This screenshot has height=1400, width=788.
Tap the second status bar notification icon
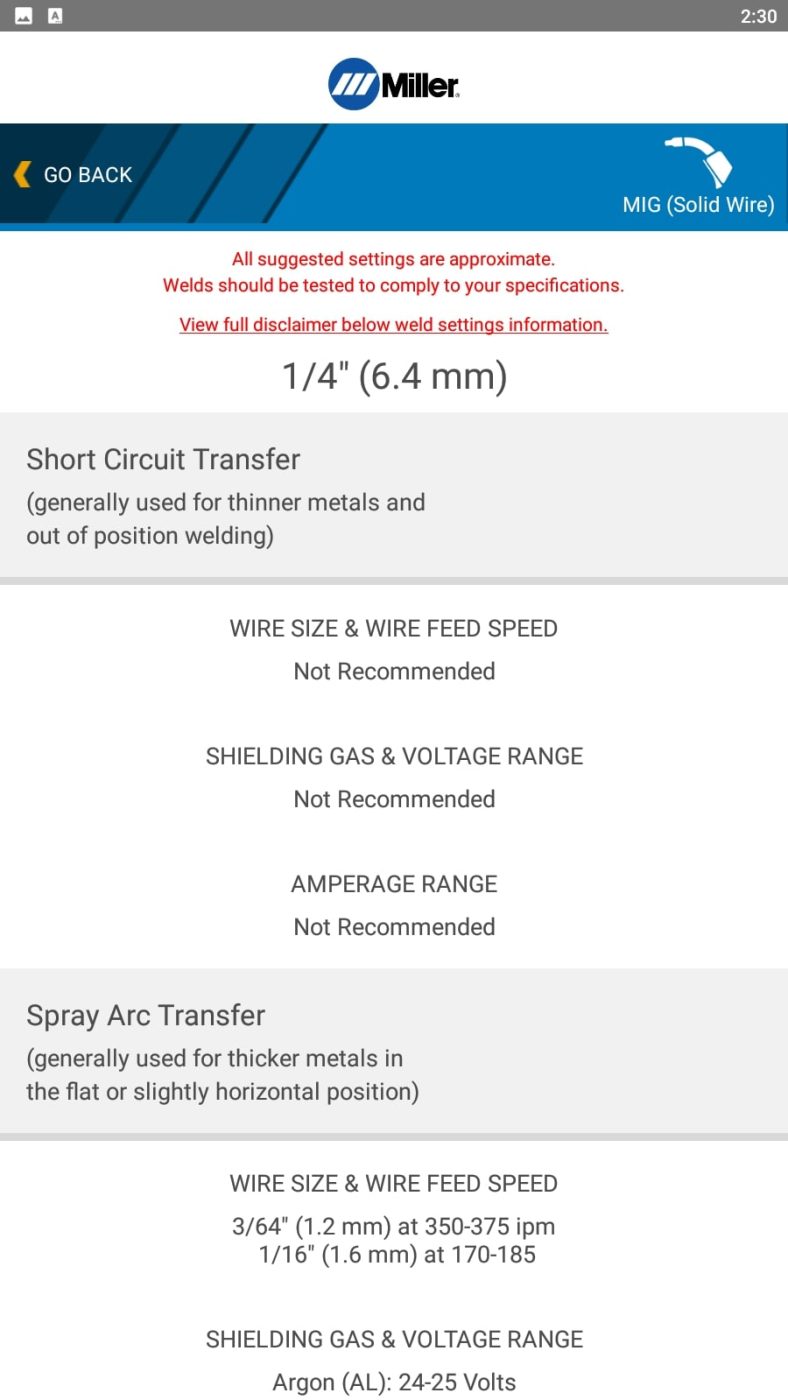tap(55, 15)
